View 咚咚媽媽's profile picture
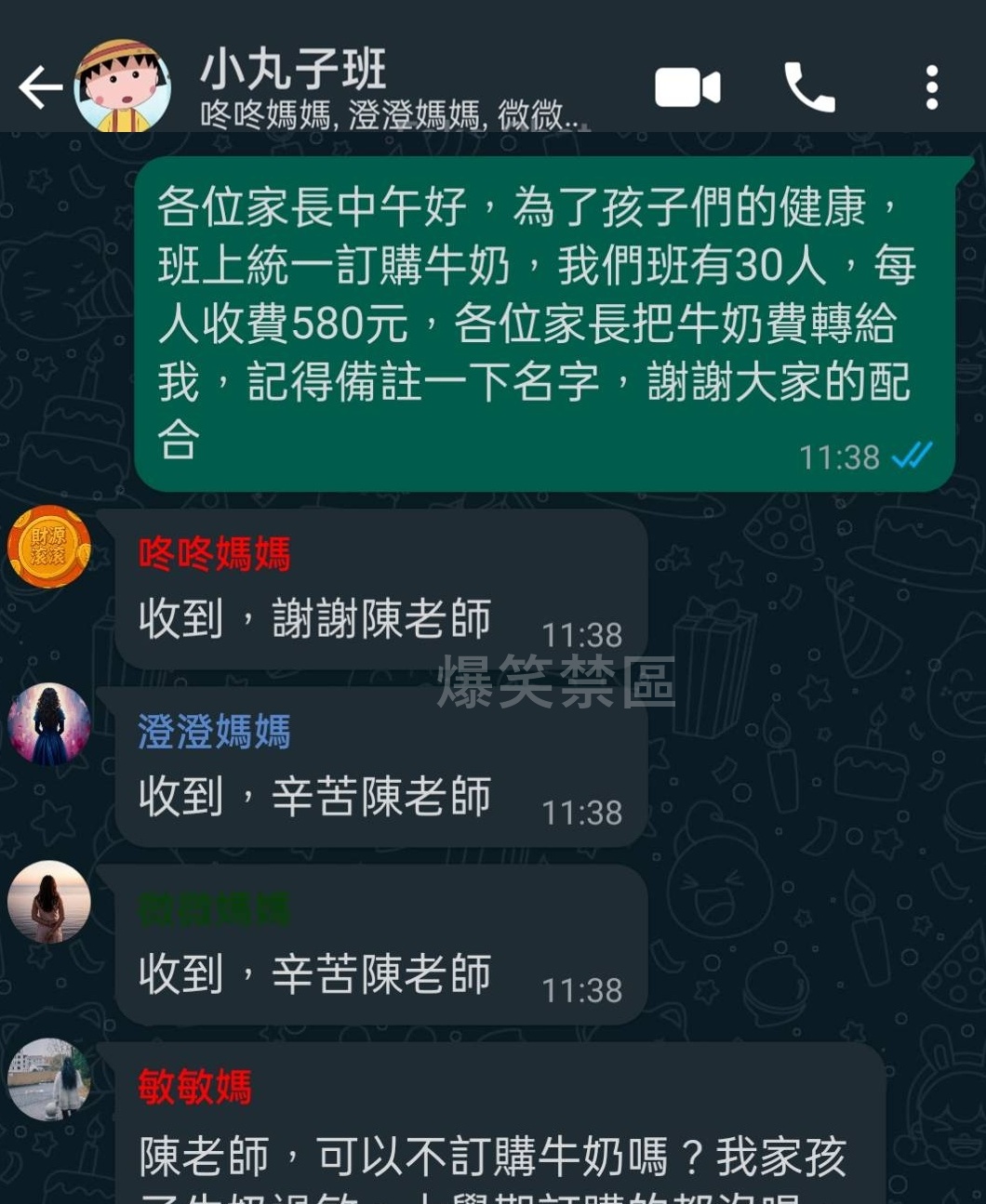 48,547
